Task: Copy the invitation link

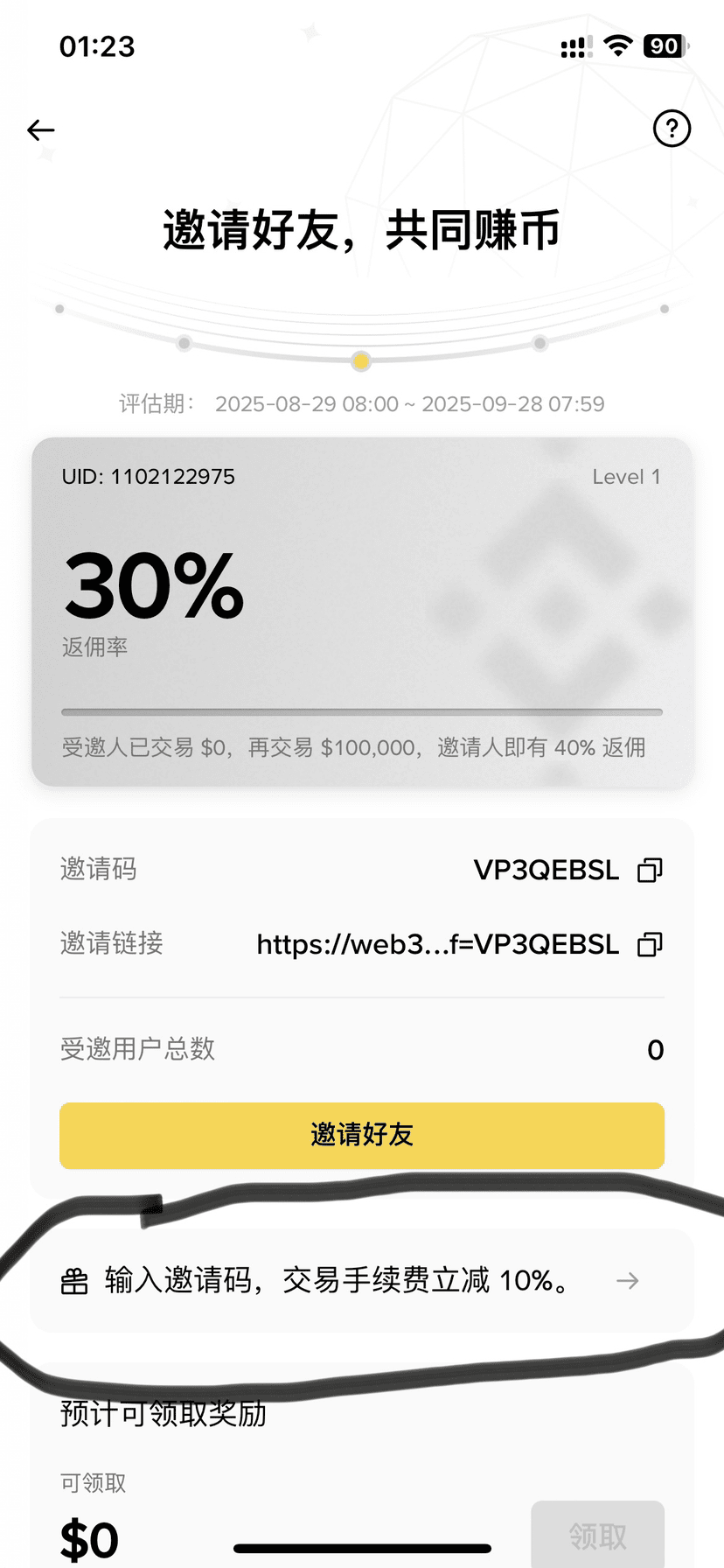Action: (x=650, y=944)
